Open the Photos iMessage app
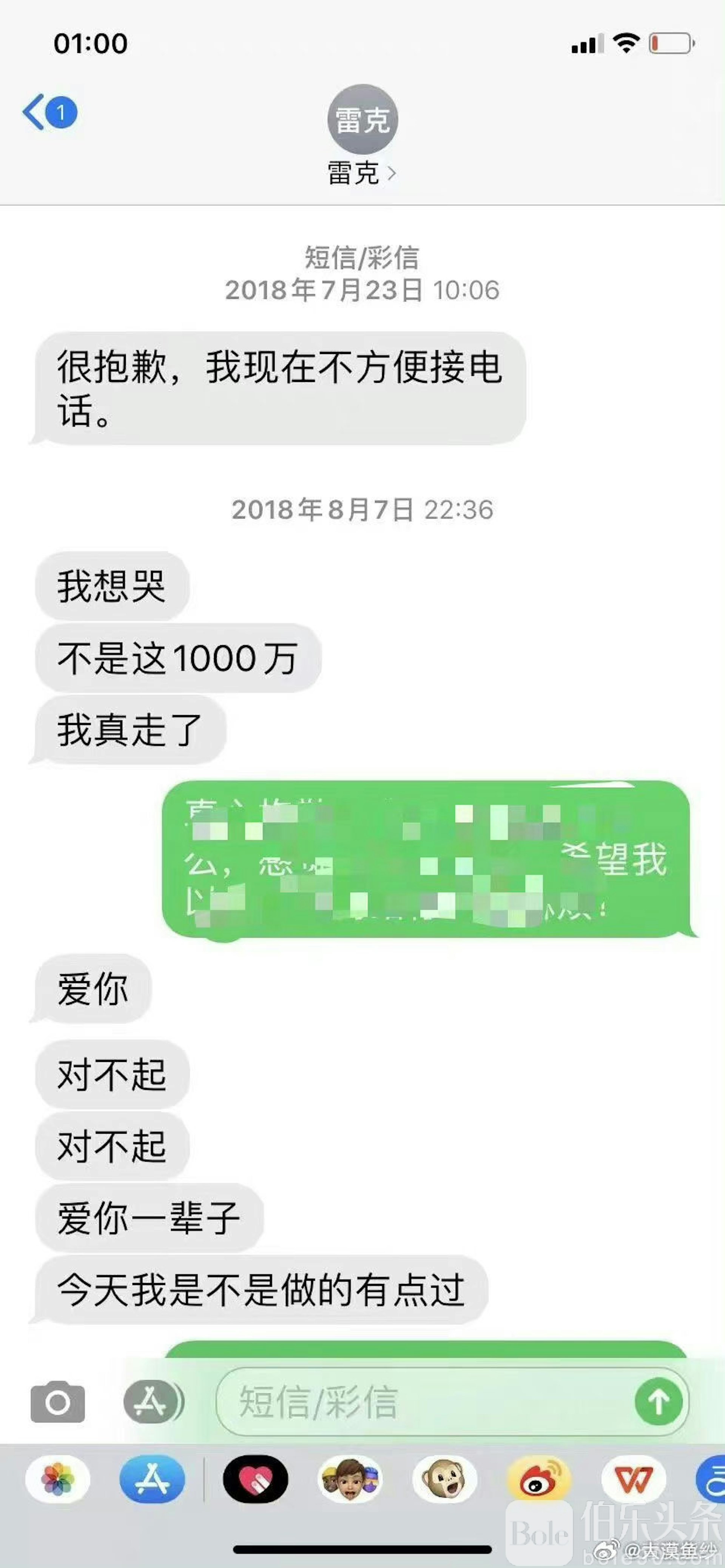The width and height of the screenshot is (725, 1568). pyautogui.click(x=58, y=1479)
